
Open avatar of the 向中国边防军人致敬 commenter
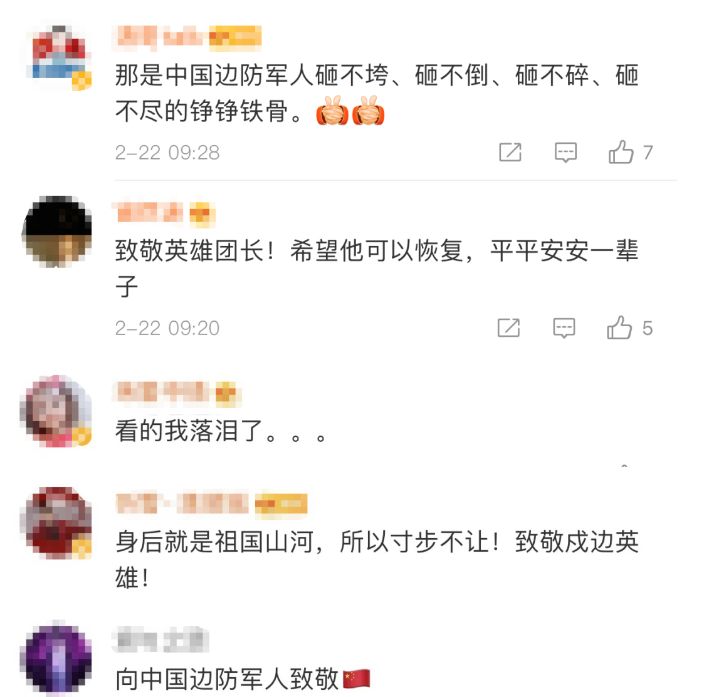pos(56,657)
